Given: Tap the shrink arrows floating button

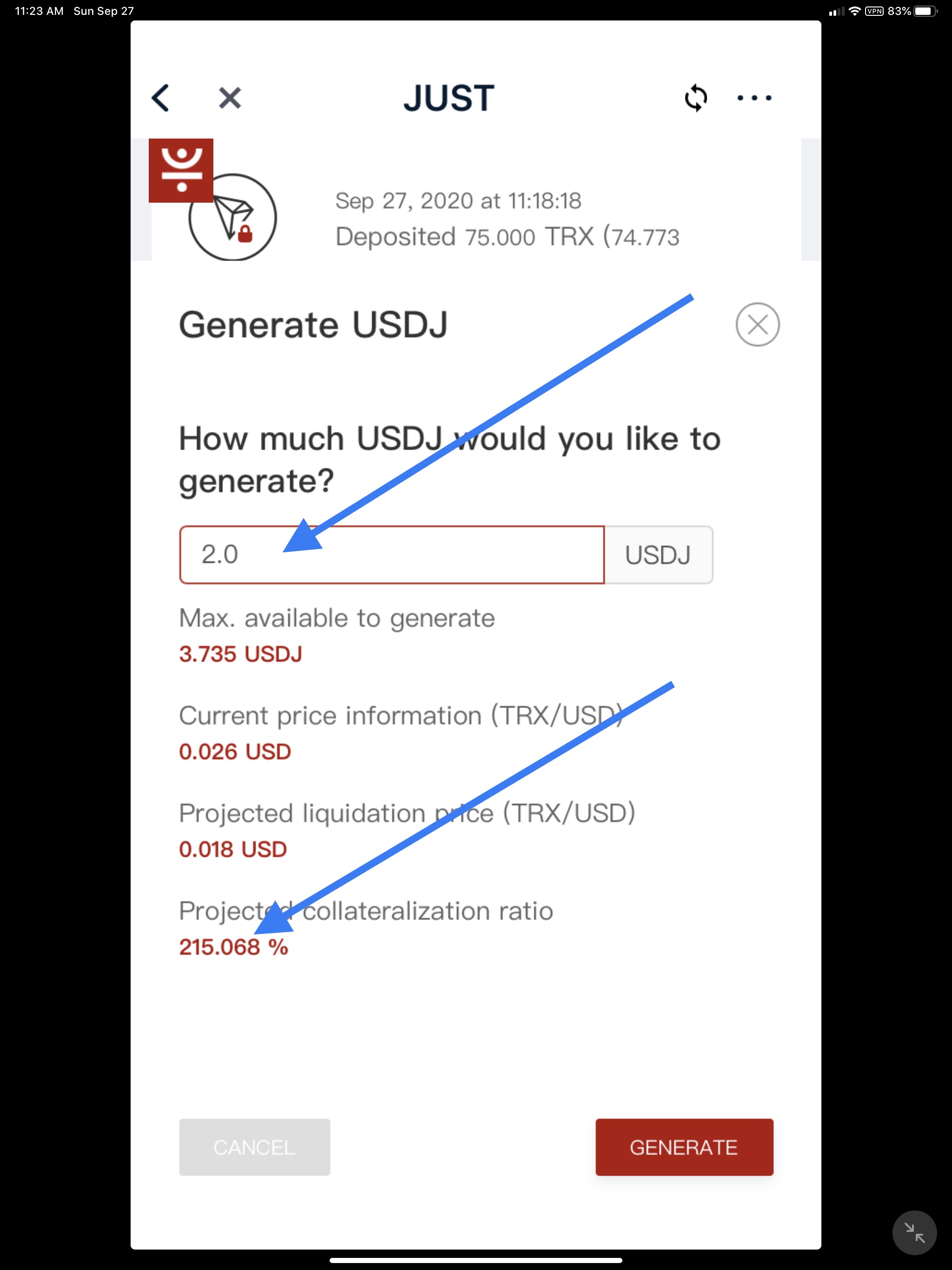Looking at the screenshot, I should [x=914, y=1232].
